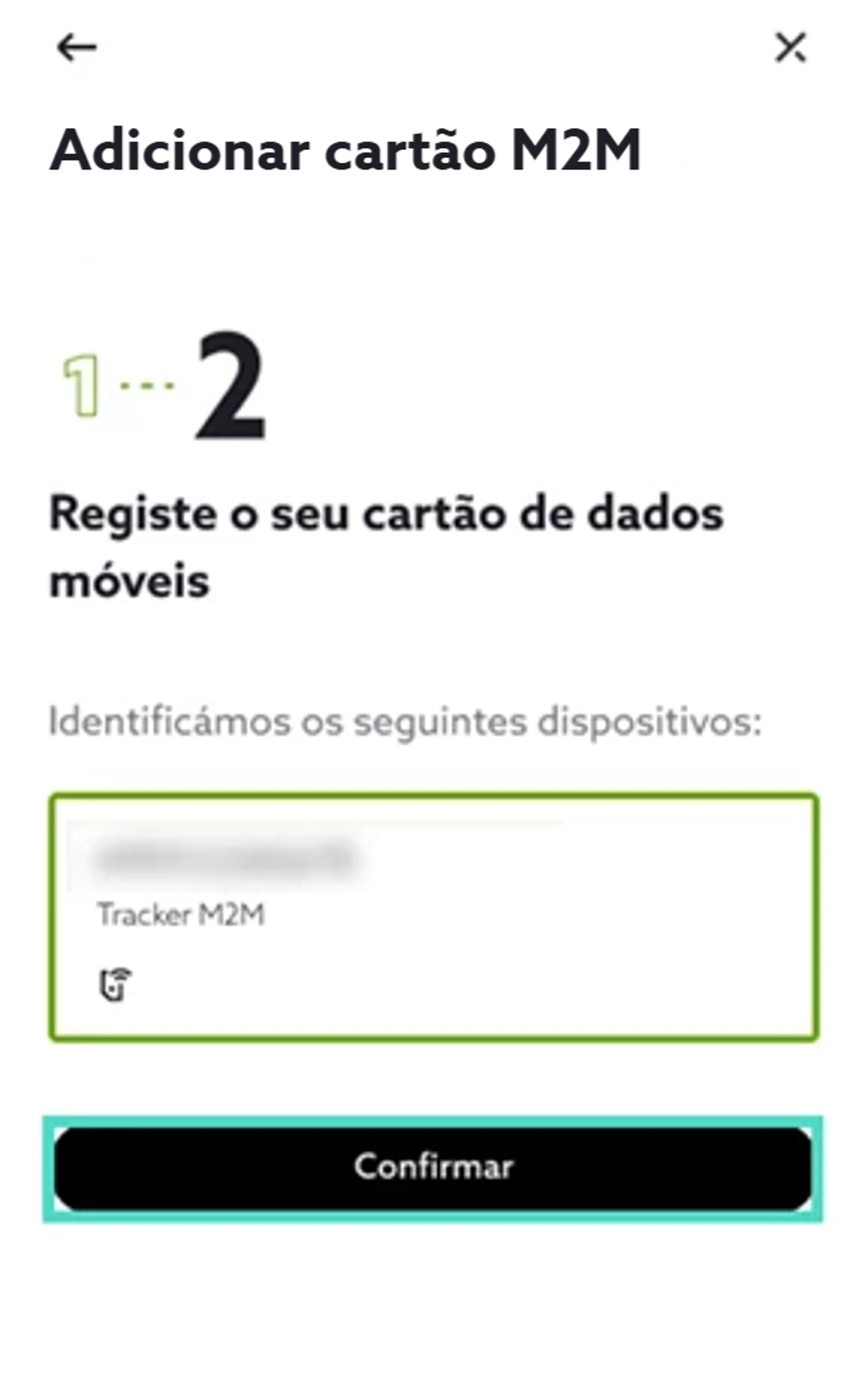Select the Tracker M2M device card
The width and height of the screenshot is (868, 1399).
click(433, 917)
